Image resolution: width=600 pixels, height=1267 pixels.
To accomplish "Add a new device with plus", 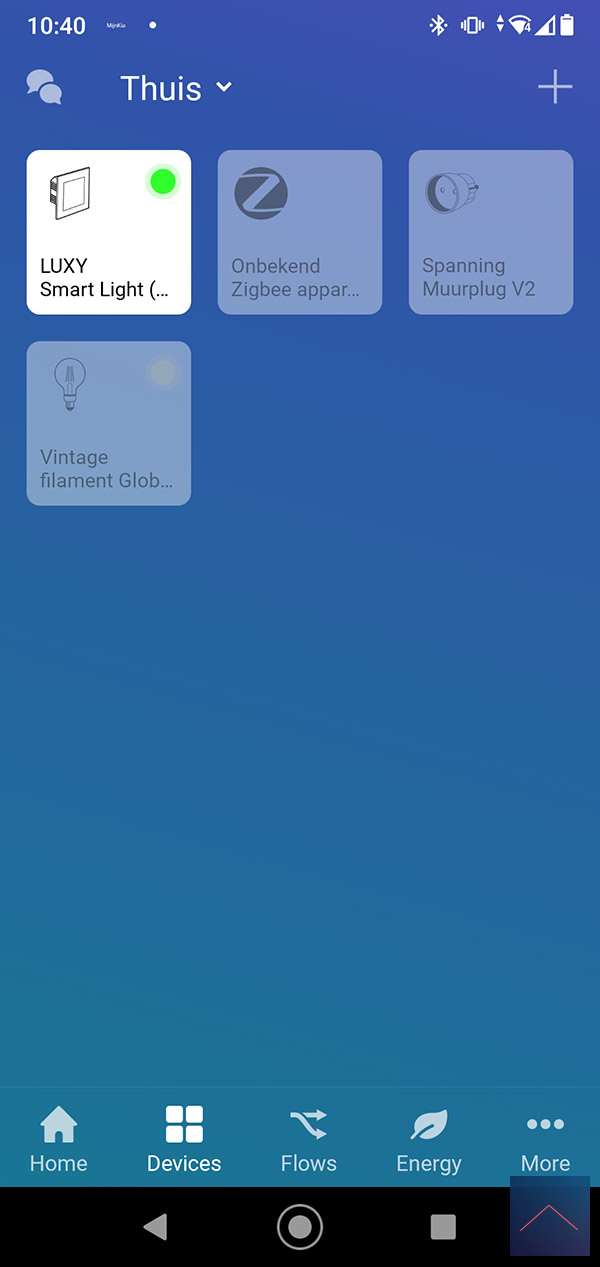I will pos(555,88).
